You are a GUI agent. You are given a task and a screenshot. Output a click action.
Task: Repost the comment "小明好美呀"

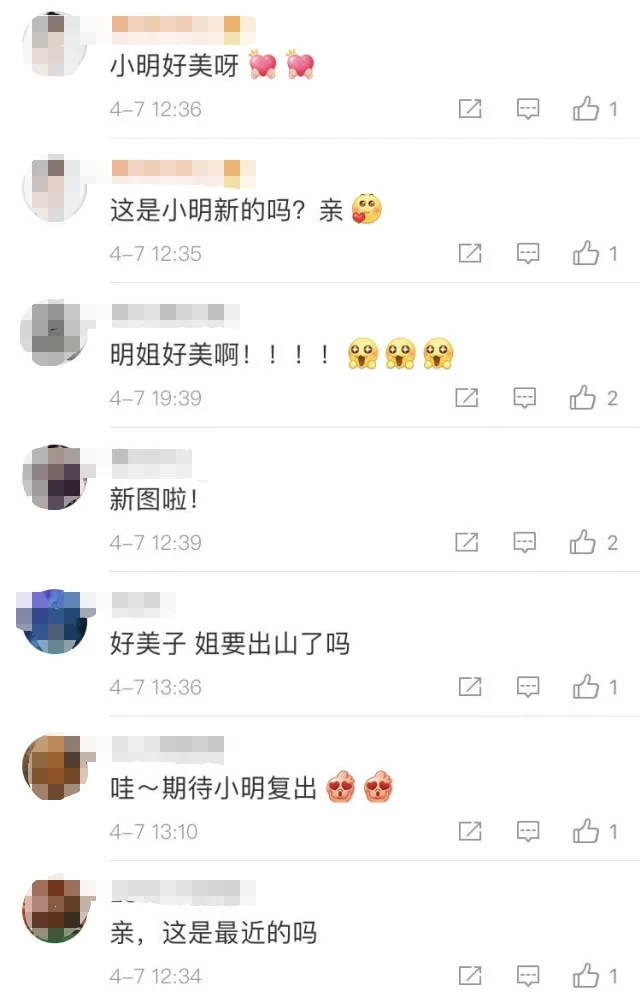(x=469, y=109)
